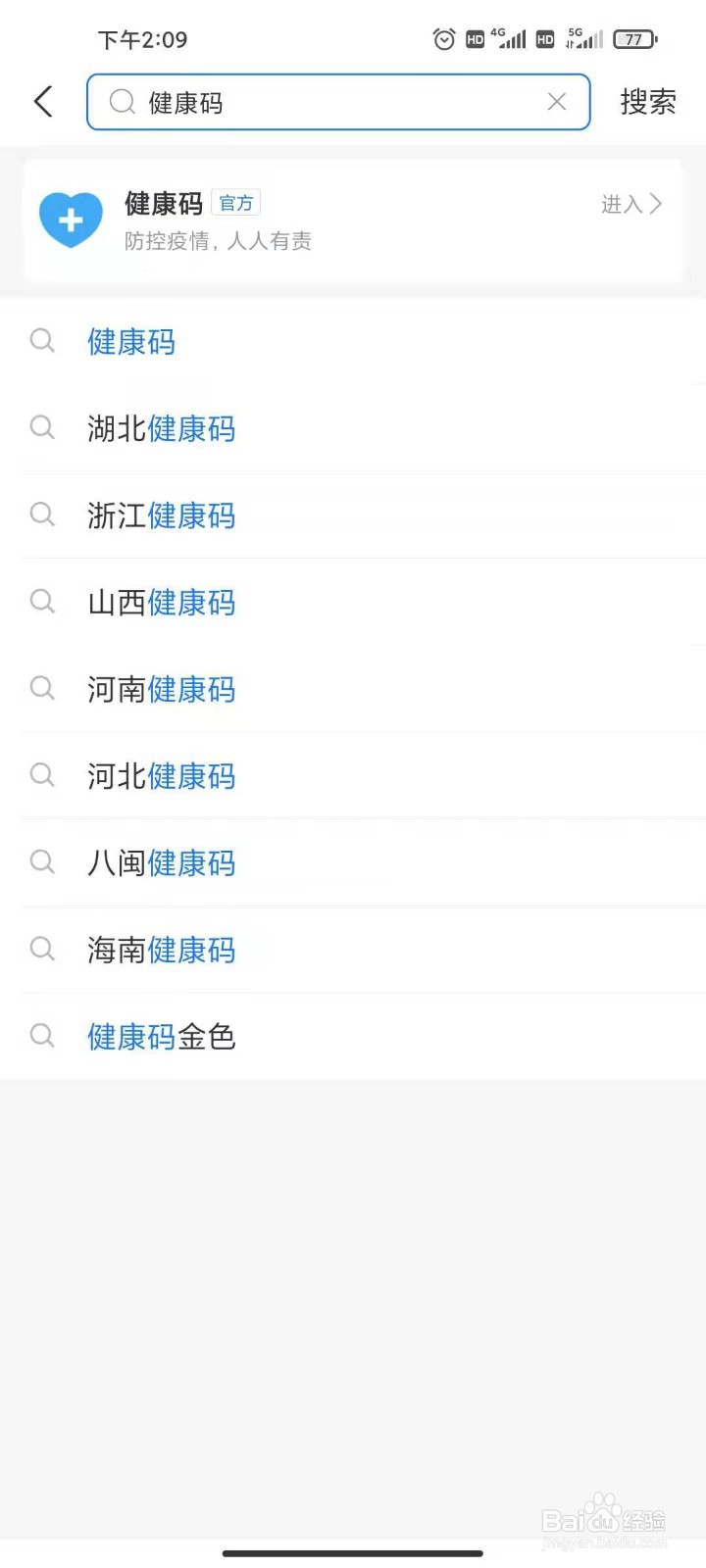Tap the 八闽健康码 suggestion row
The image size is (706, 1568).
(161, 862)
